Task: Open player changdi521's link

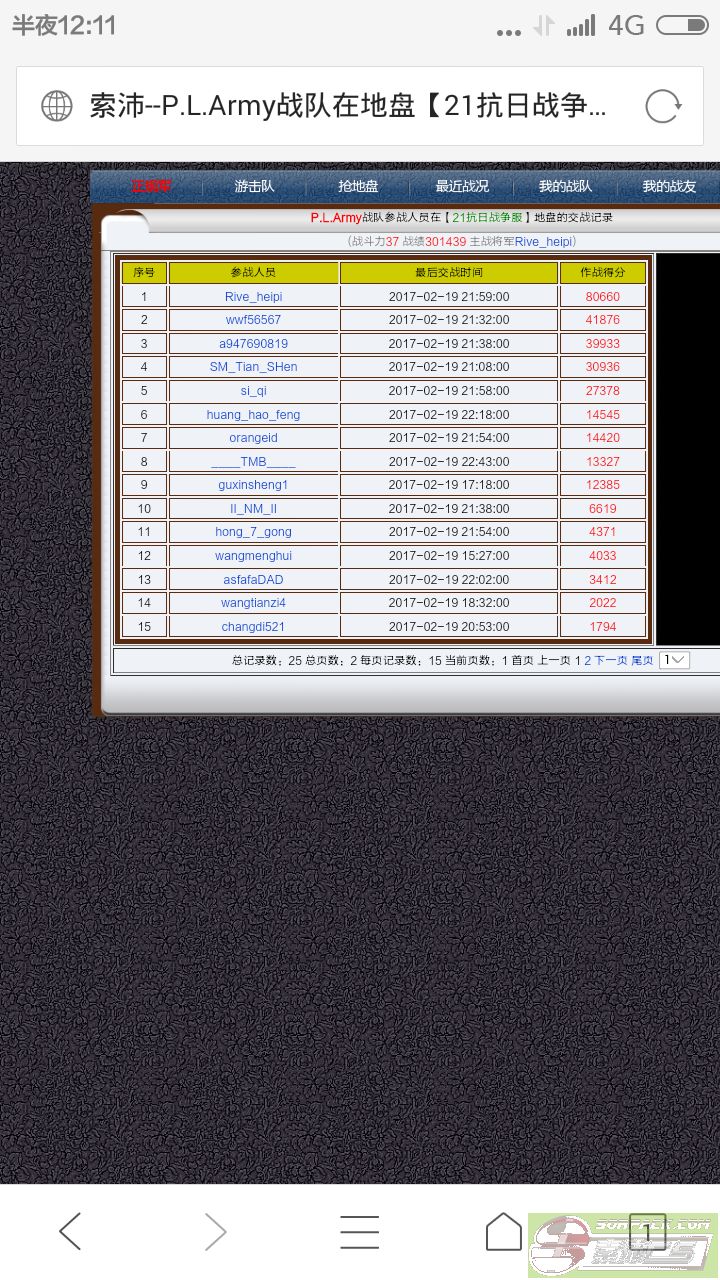Action: tap(253, 627)
